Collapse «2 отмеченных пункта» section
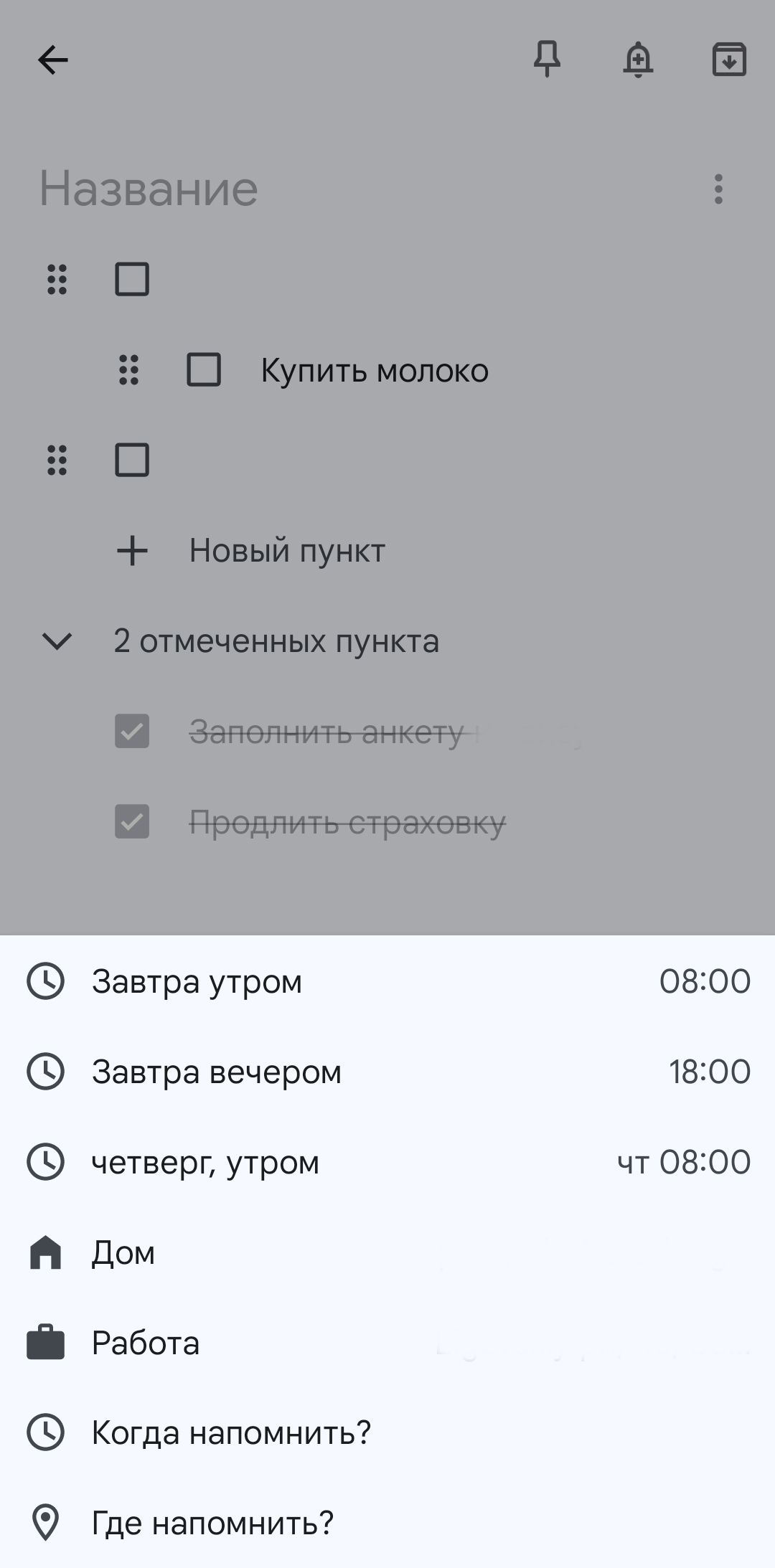 (x=57, y=641)
